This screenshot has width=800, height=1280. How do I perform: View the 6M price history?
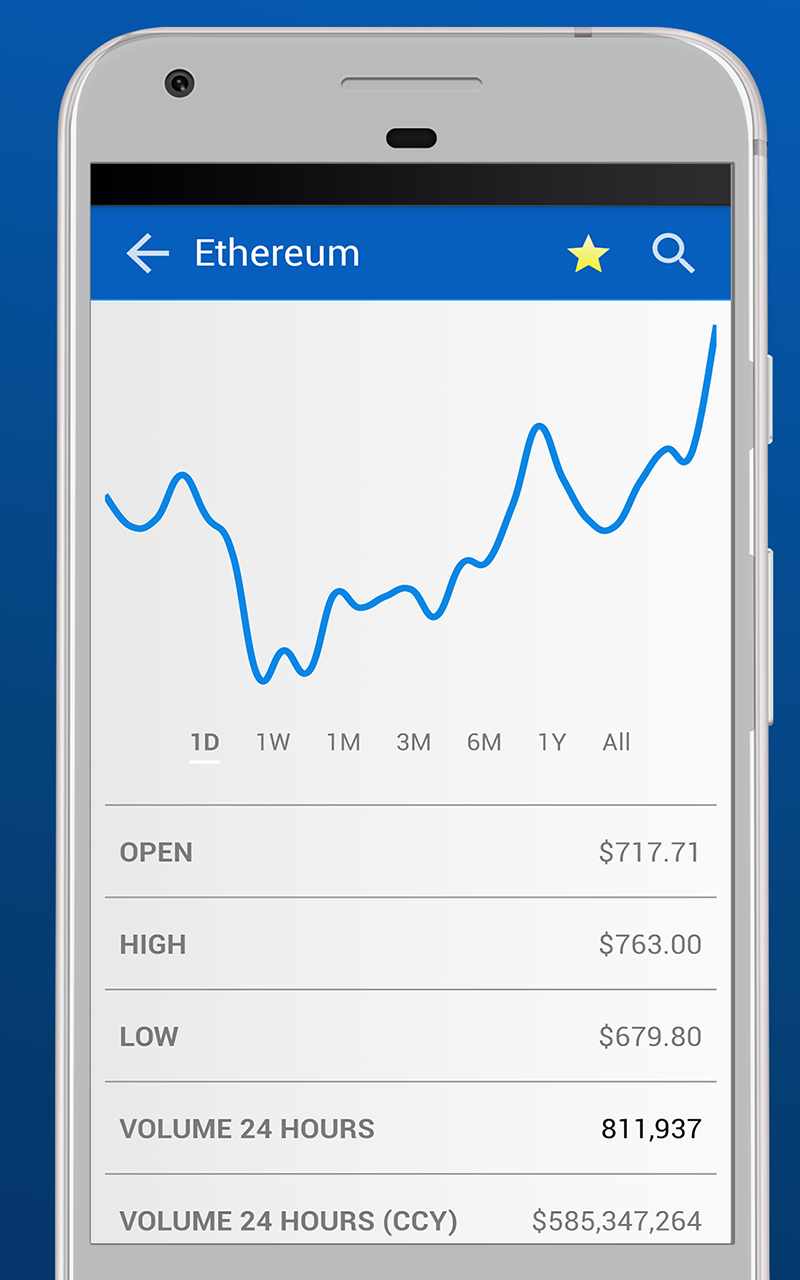483,742
